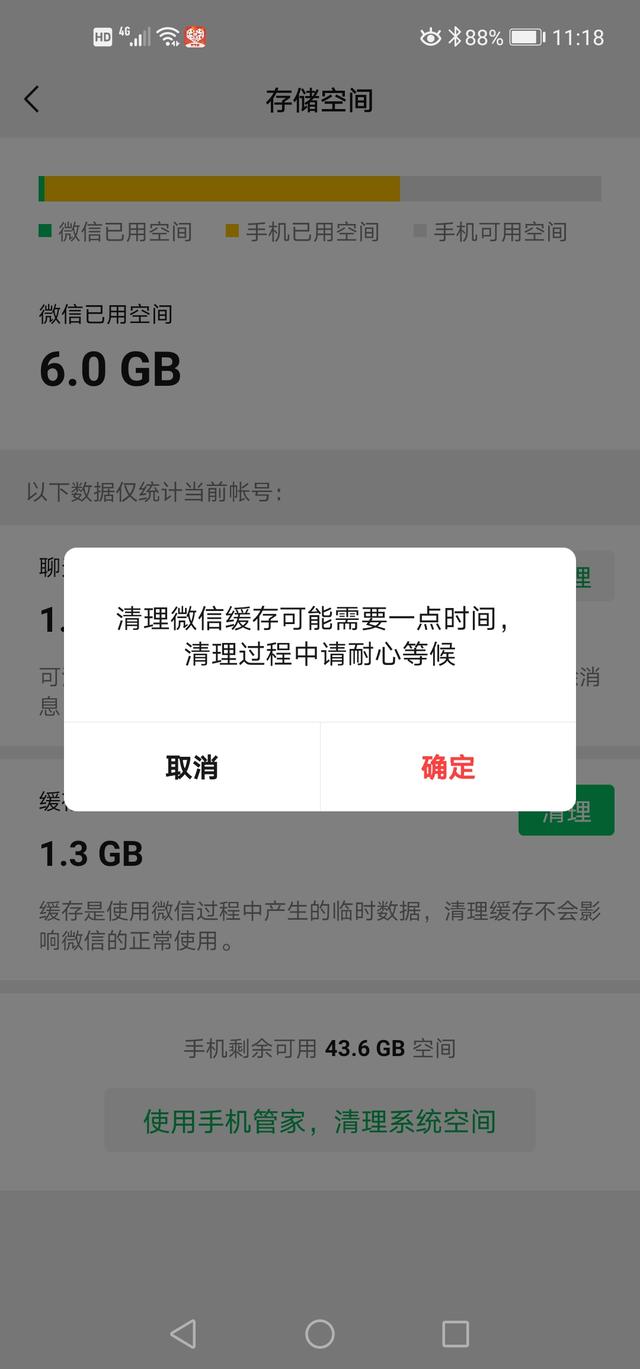Cancel the dialog with 取消

click(192, 767)
